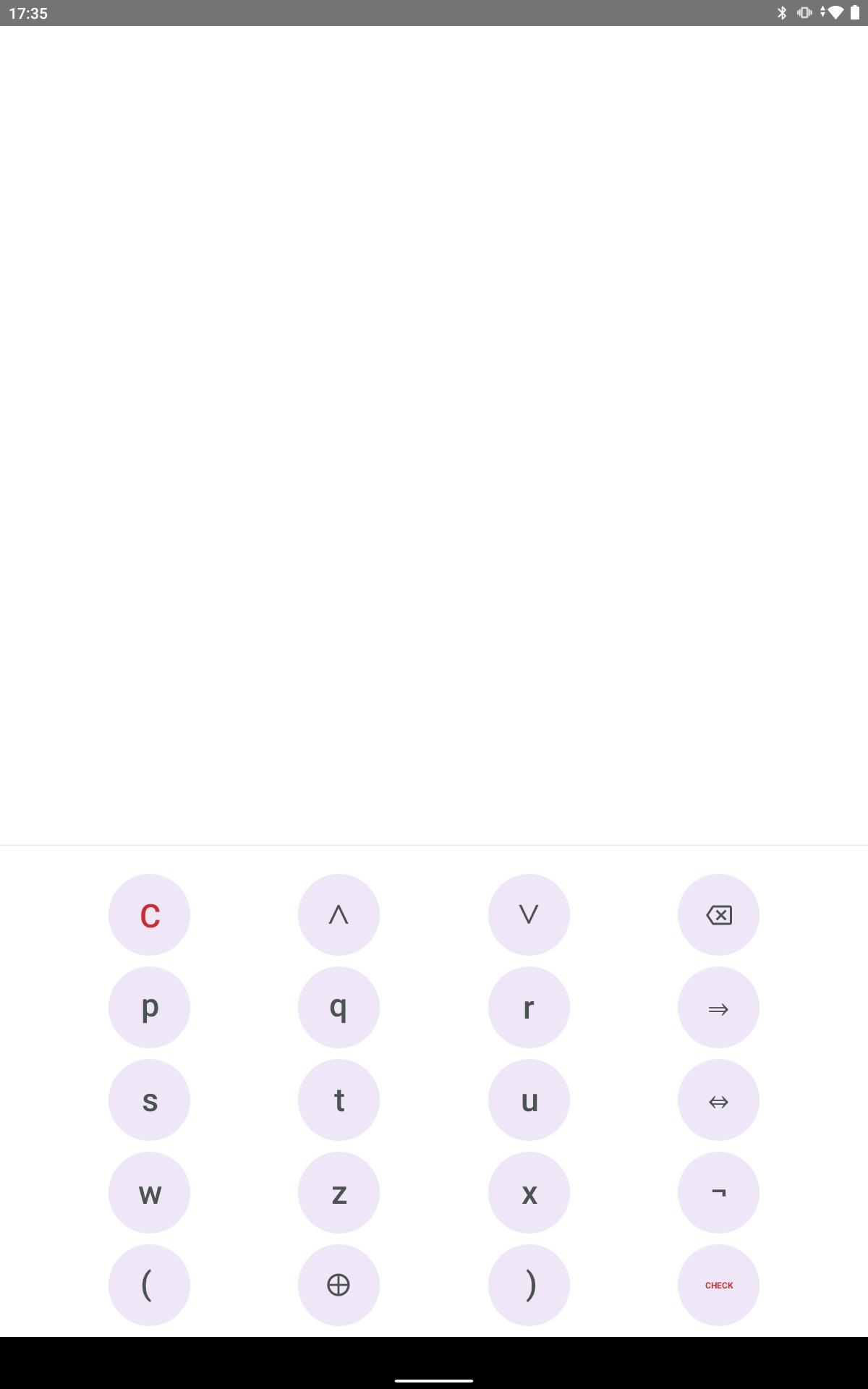Enter the variable p

149,1007
